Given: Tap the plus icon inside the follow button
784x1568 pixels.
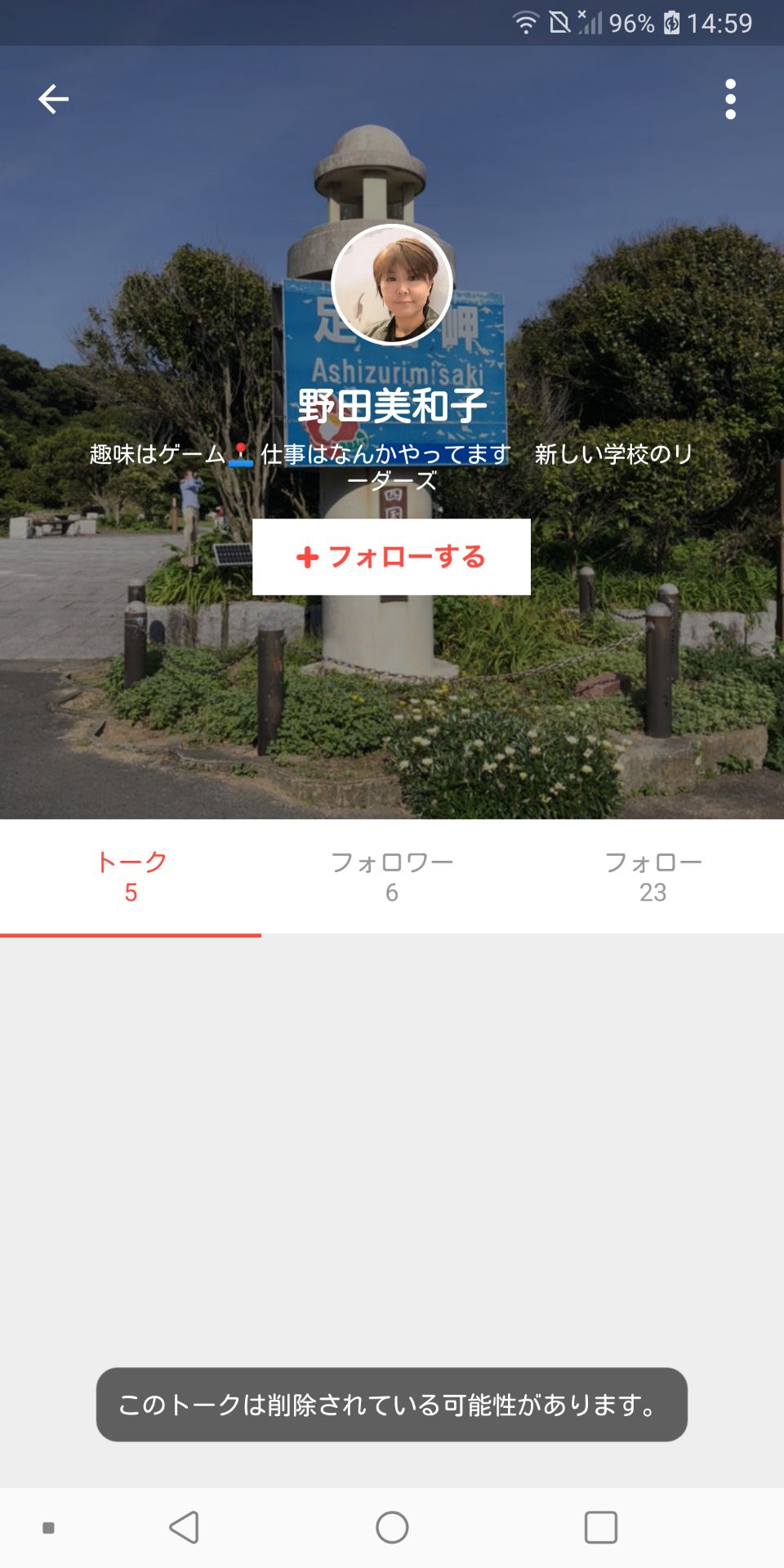Looking at the screenshot, I should coord(306,559).
